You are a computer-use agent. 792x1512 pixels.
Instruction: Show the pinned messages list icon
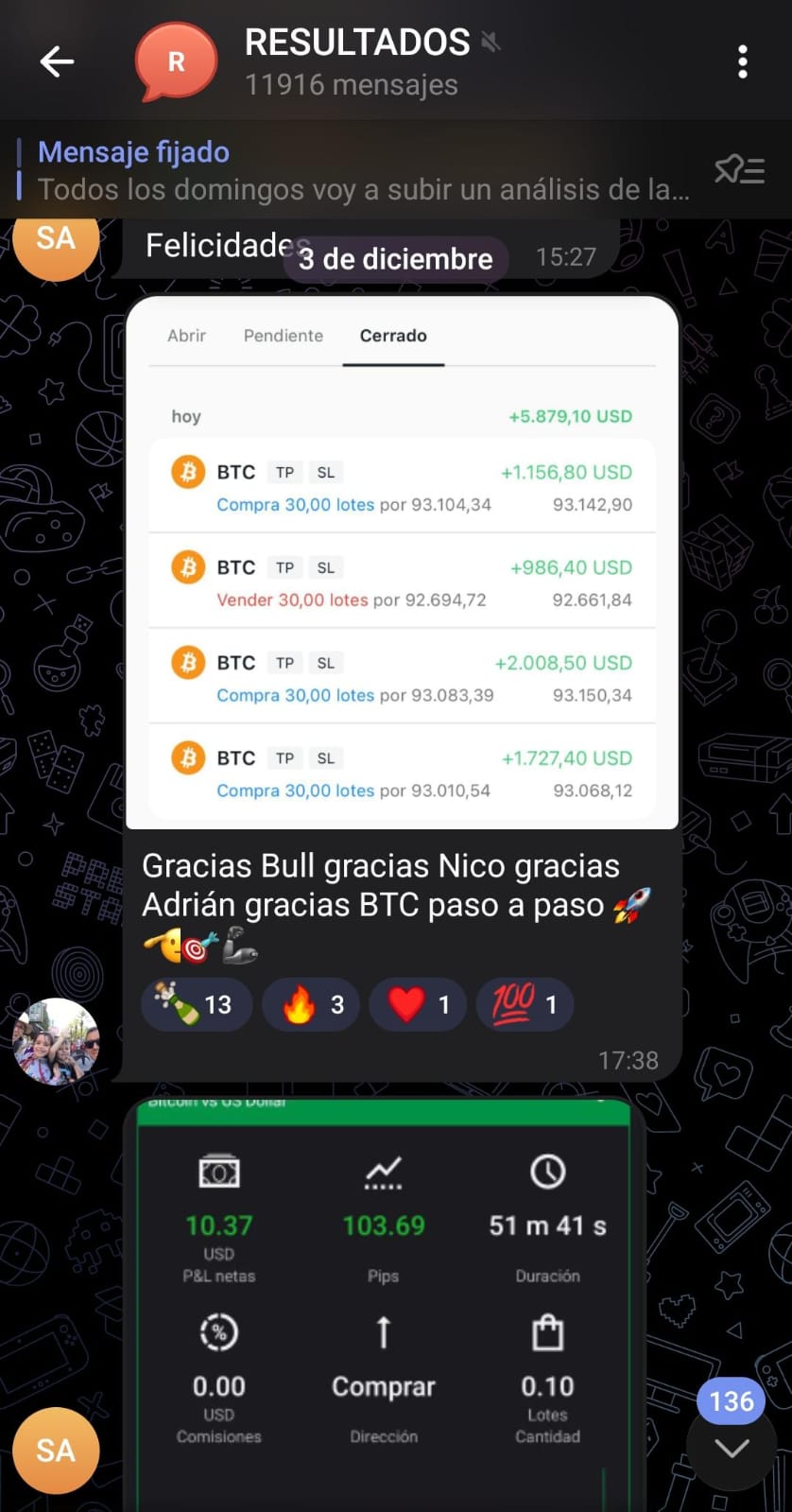coord(739,170)
